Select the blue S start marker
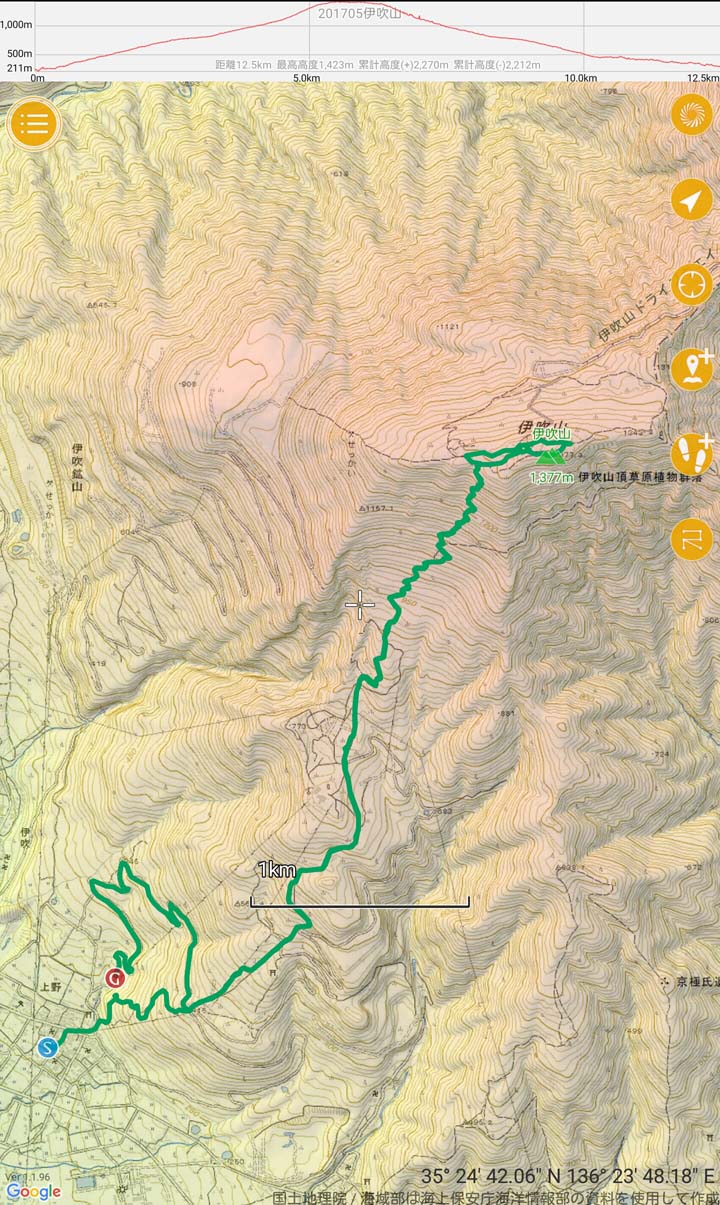 47,1047
